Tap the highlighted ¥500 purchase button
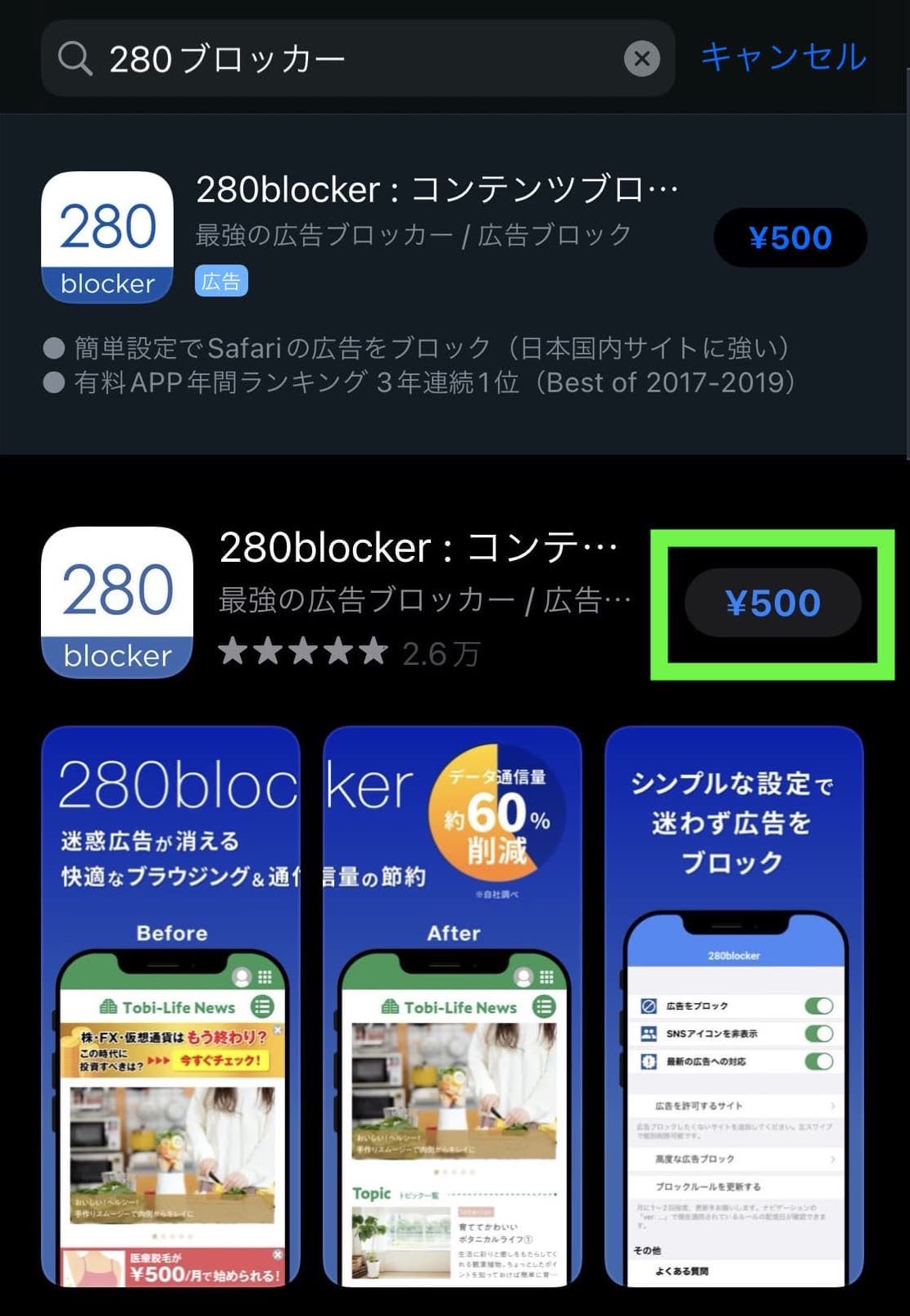910x1316 pixels. pos(772,604)
